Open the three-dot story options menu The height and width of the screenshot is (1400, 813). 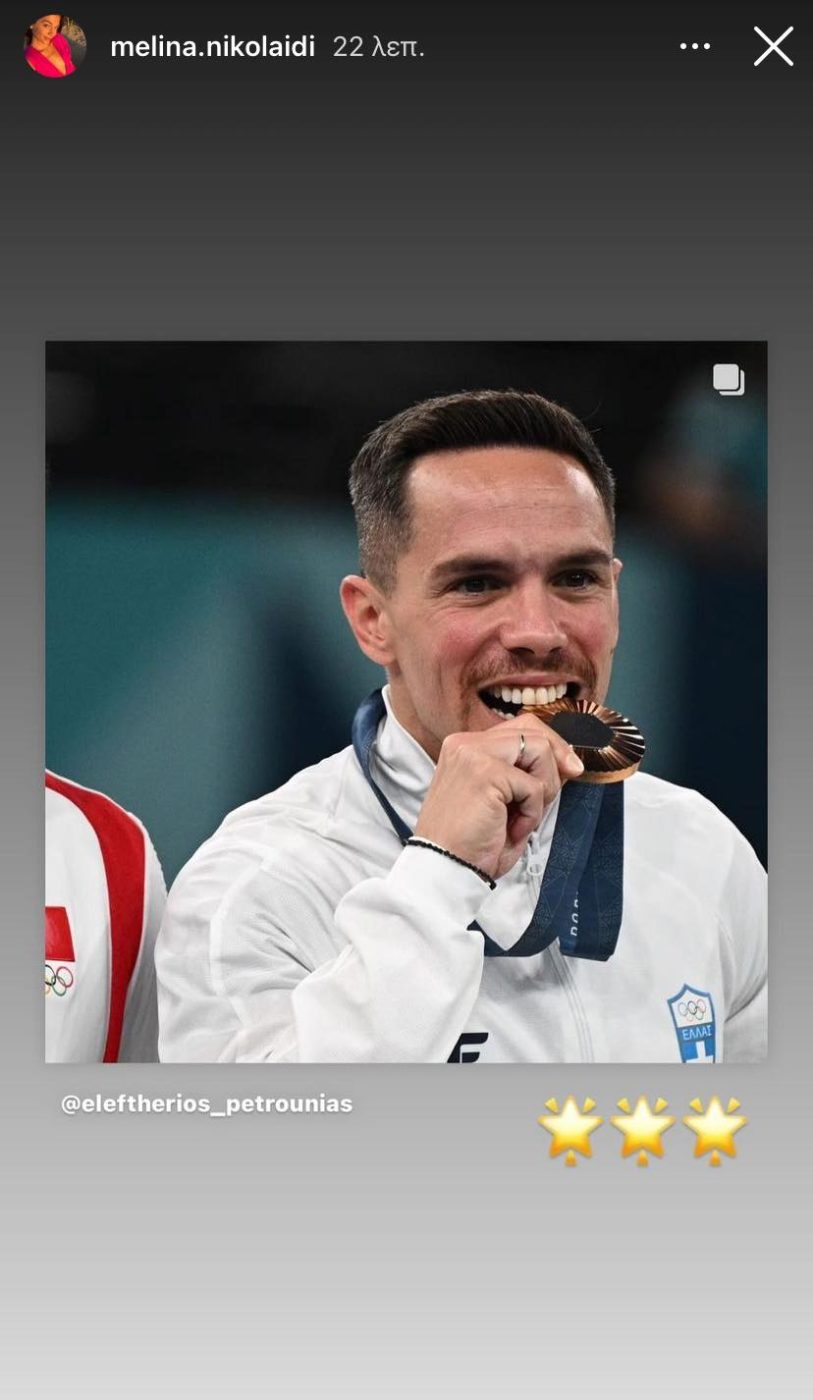click(x=695, y=46)
